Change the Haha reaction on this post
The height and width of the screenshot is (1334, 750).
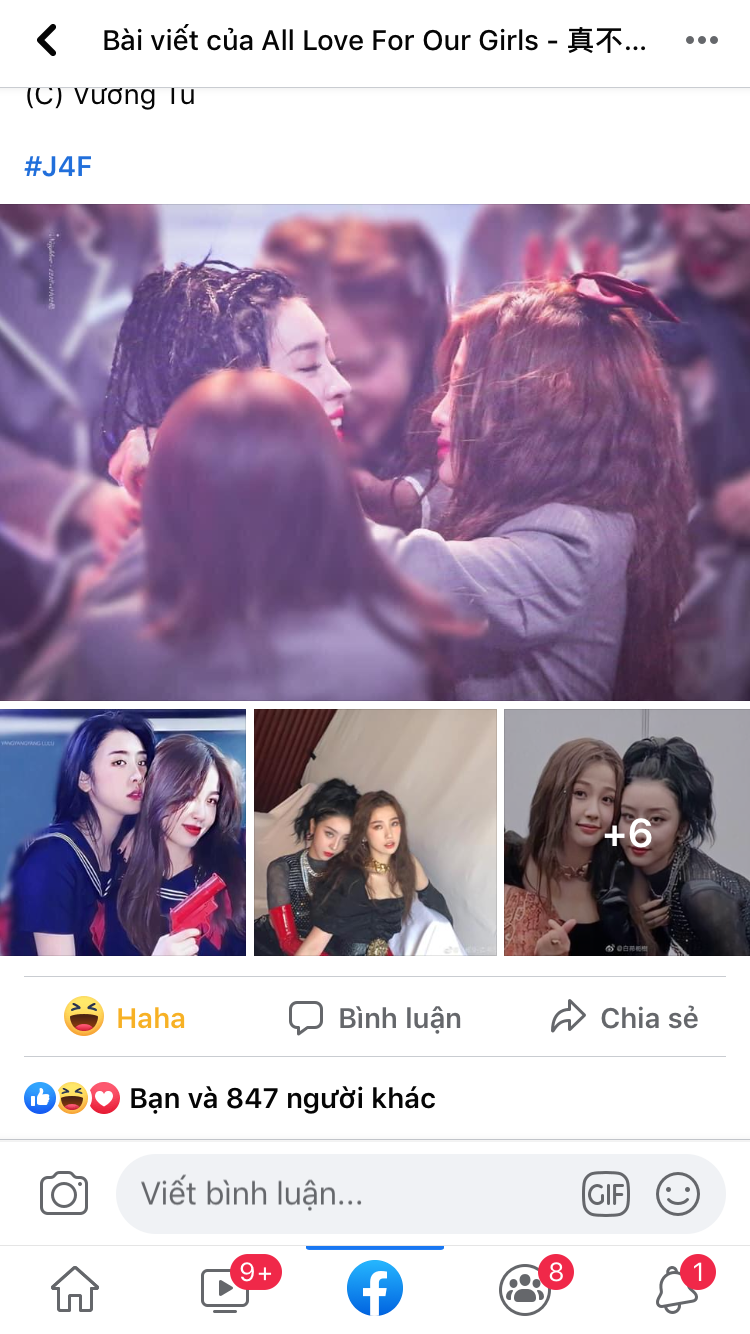click(125, 1018)
